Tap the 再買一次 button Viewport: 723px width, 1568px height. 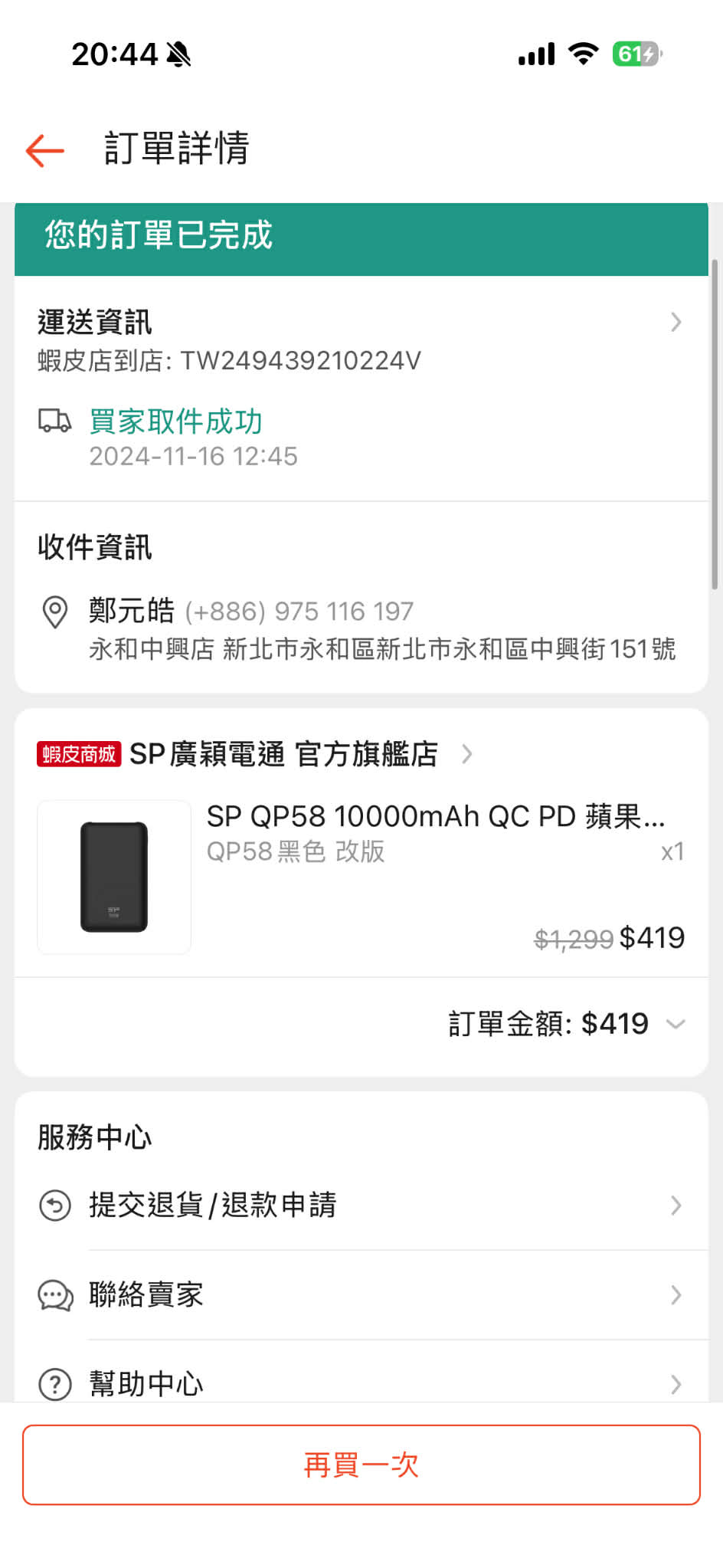click(x=361, y=1465)
